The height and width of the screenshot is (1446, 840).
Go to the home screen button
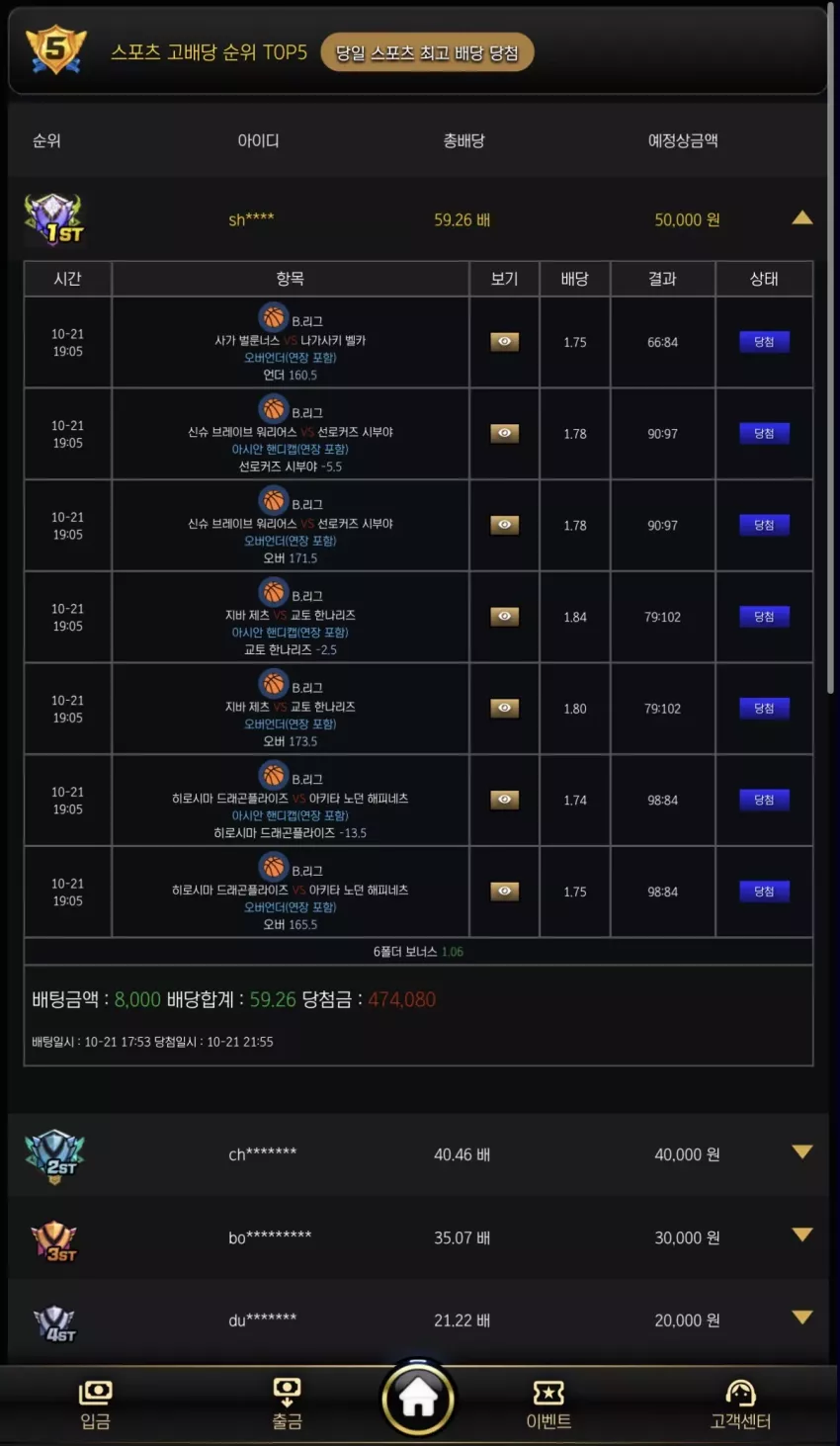tap(418, 1398)
